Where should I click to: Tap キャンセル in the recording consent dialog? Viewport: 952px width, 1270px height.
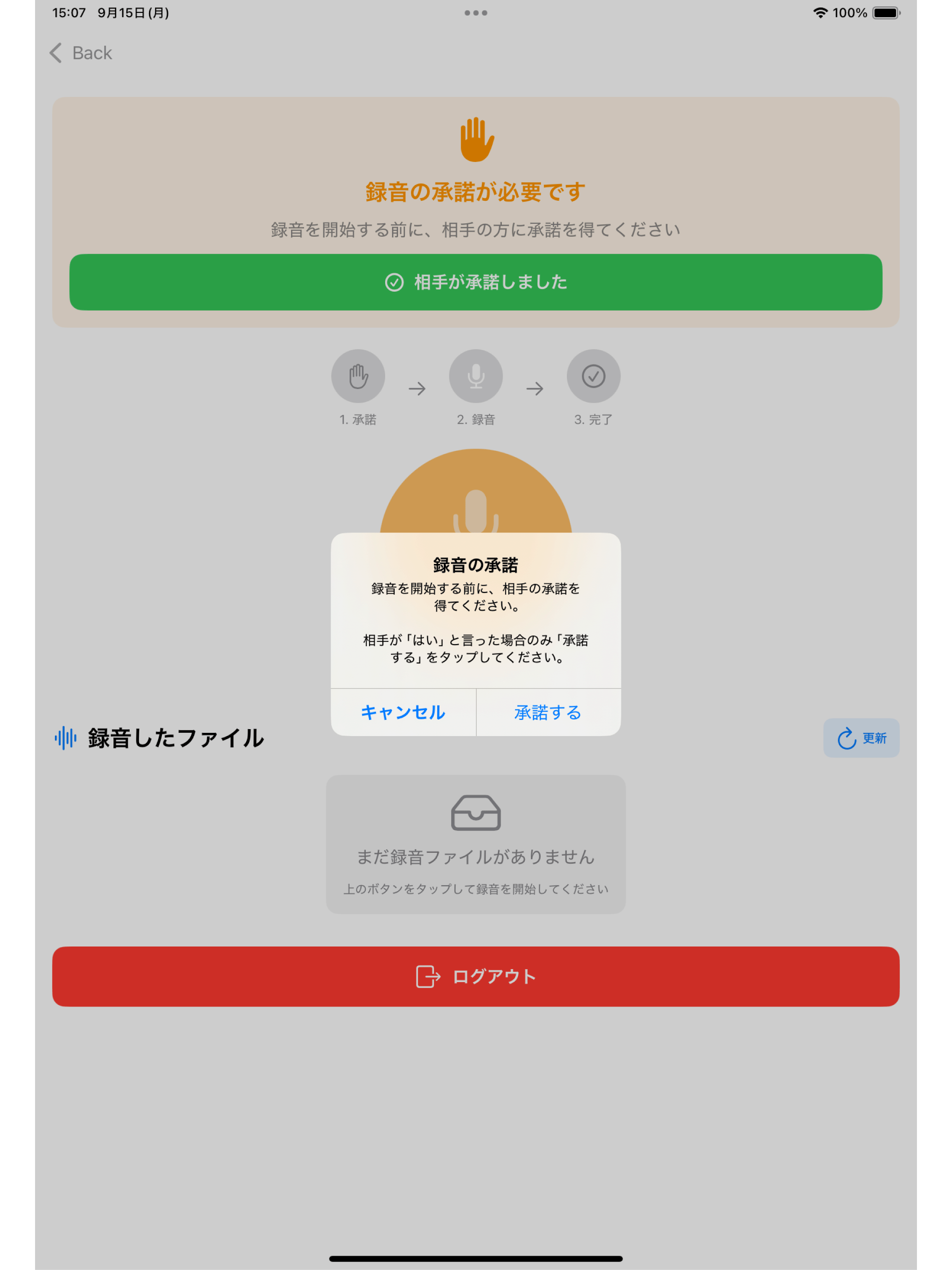pyautogui.click(x=403, y=713)
